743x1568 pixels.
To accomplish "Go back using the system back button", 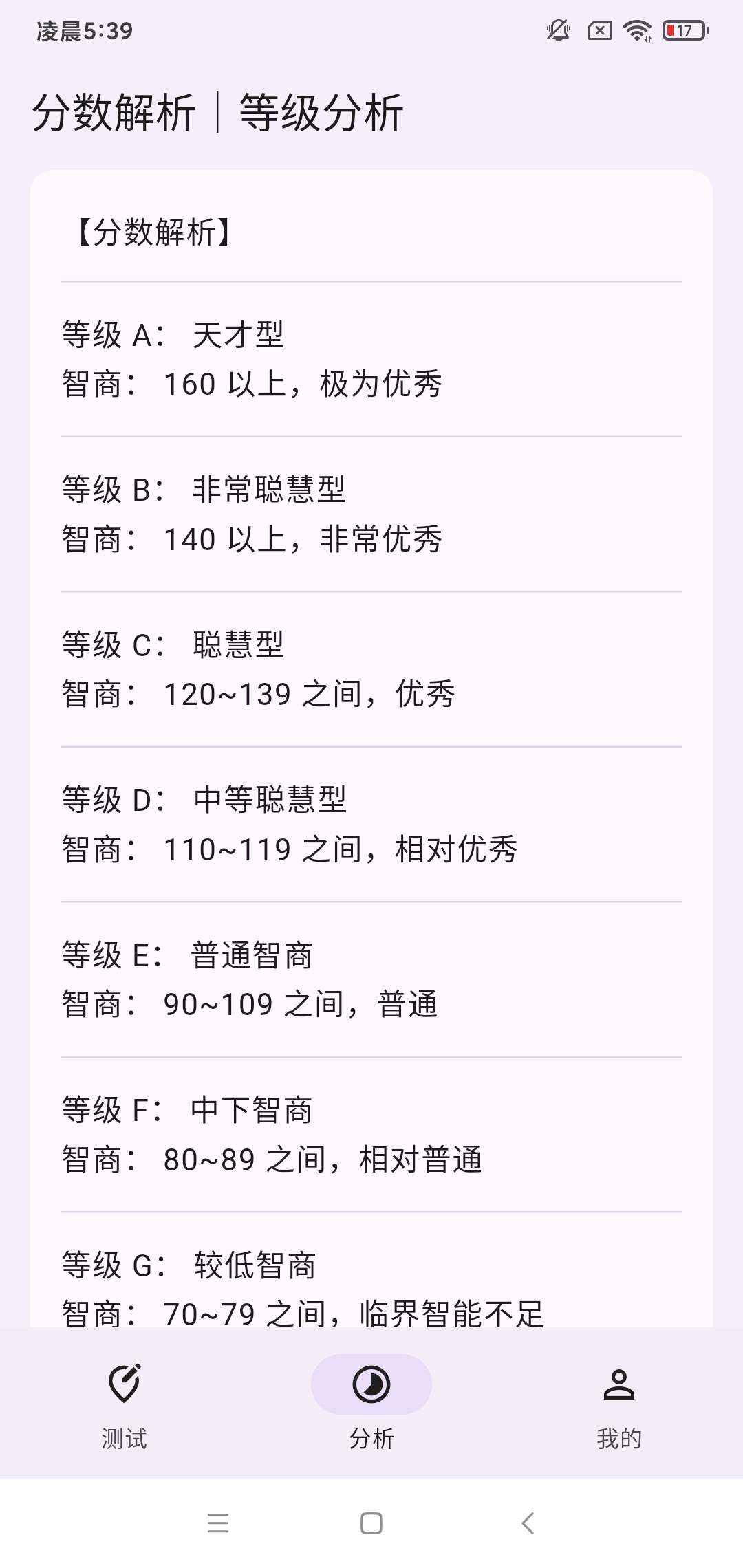I will click(528, 1523).
